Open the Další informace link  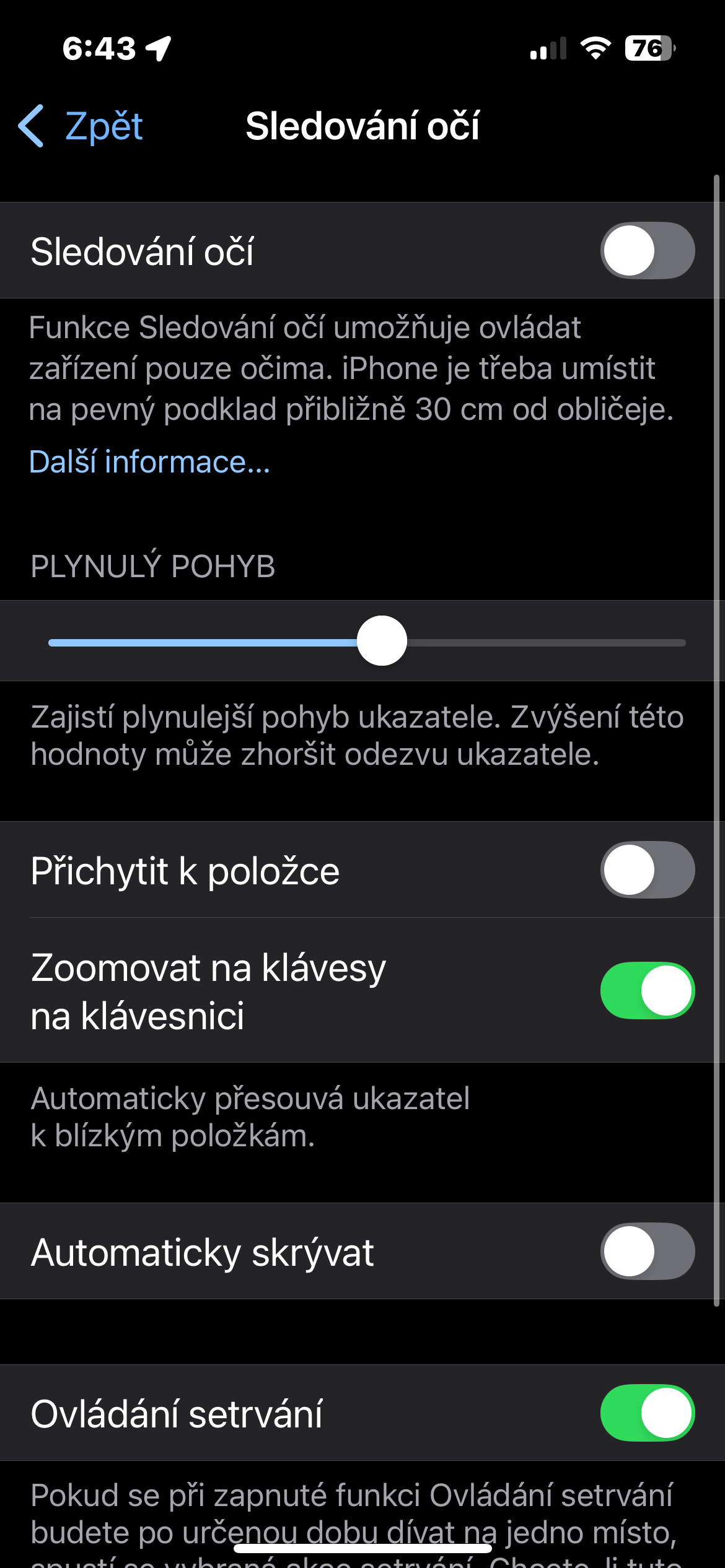[x=149, y=462]
